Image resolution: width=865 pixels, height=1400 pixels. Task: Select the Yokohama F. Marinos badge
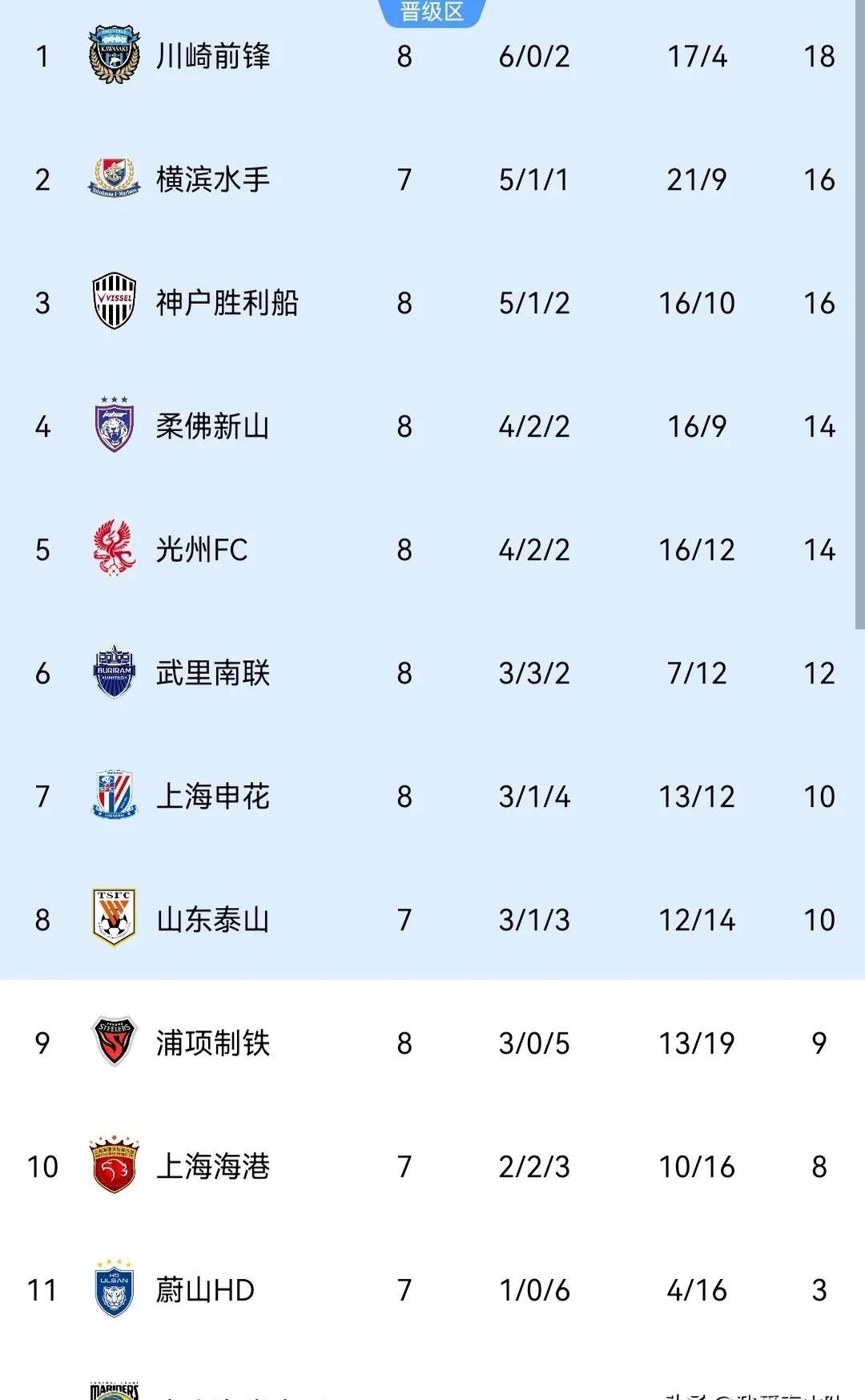[115, 180]
